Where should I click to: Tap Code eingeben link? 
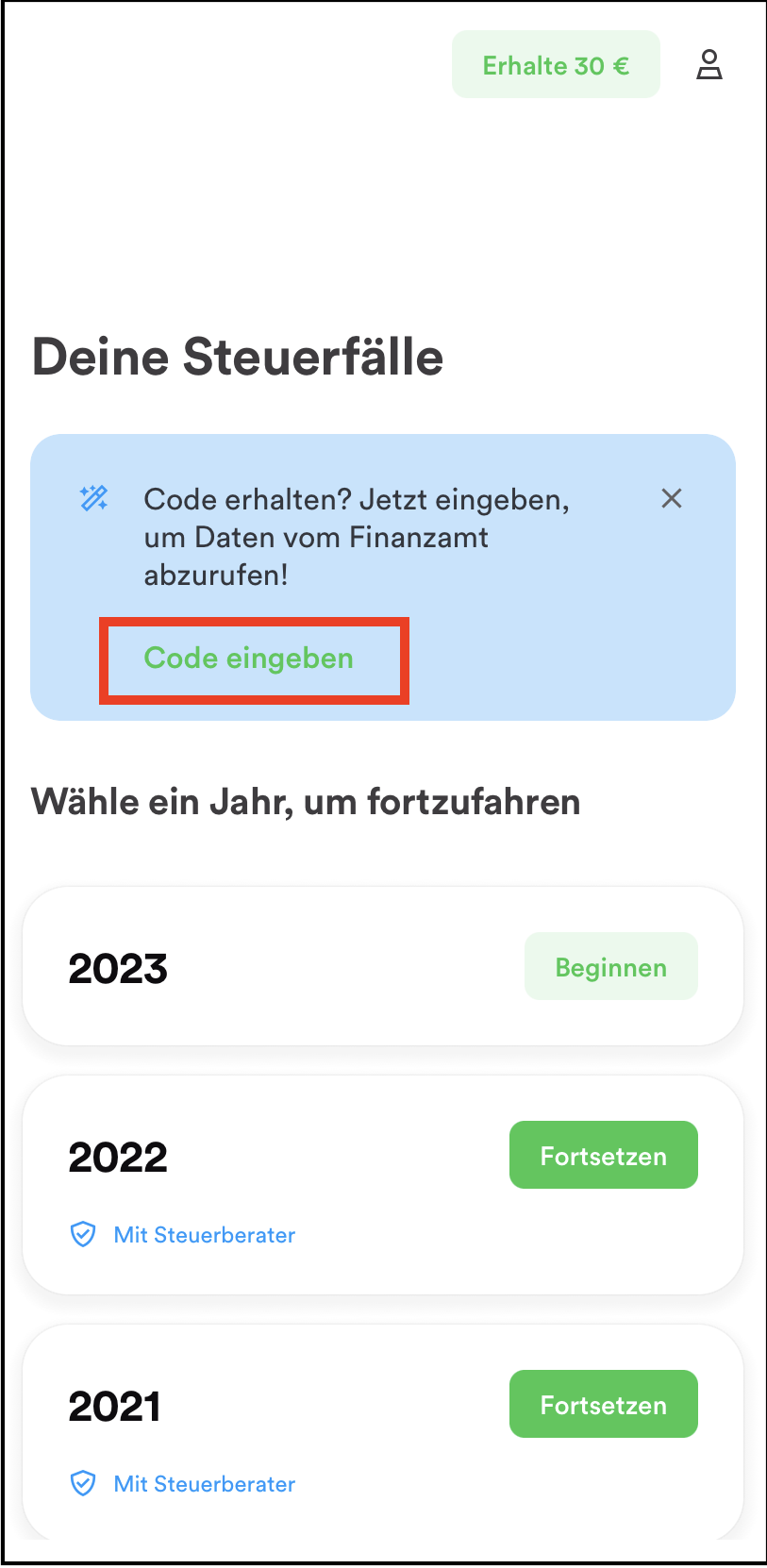pos(249,659)
